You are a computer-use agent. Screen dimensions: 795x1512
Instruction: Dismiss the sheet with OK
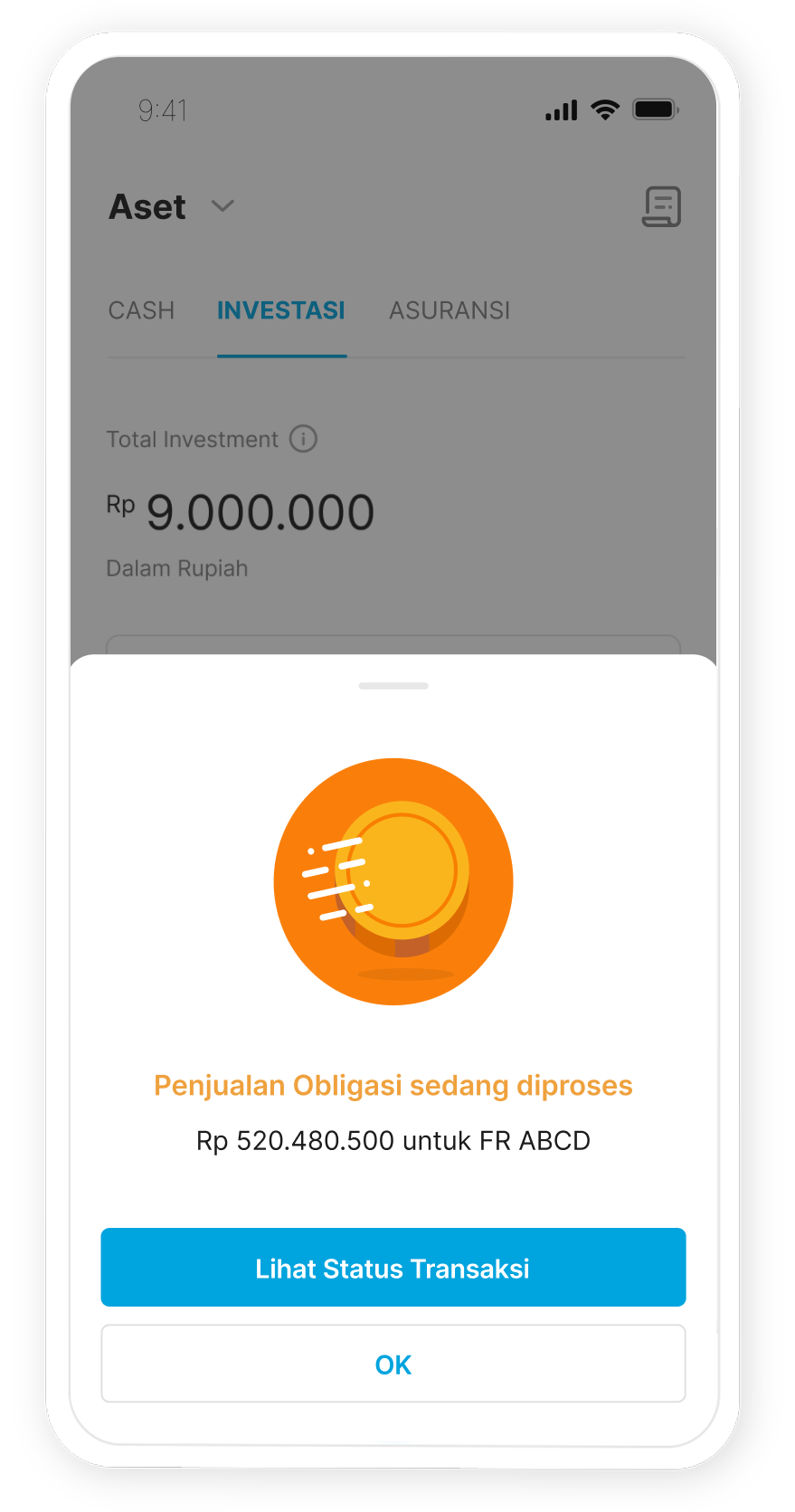[x=393, y=1364]
